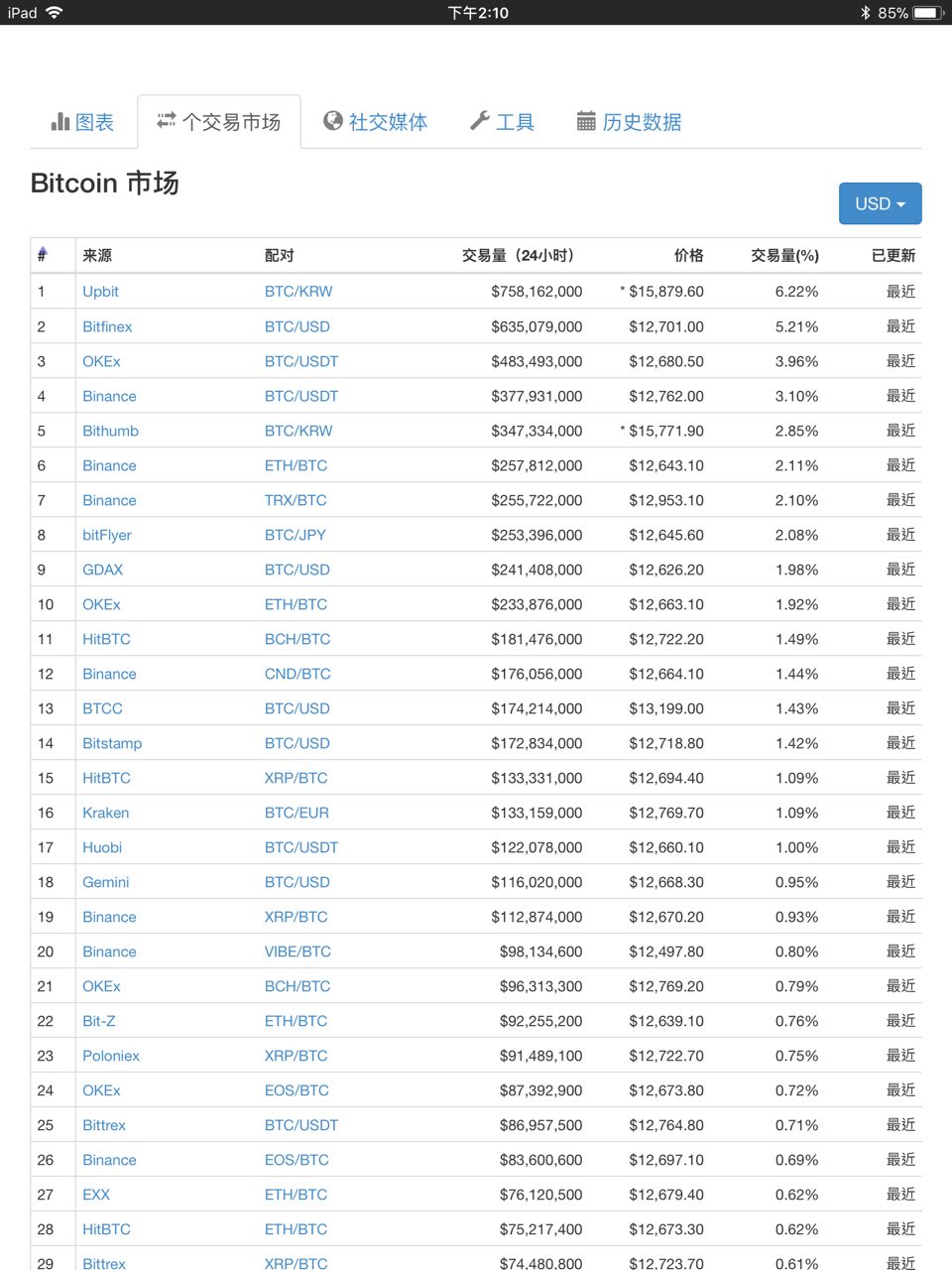This screenshot has width=952, height=1270.
Task: Tap the BTC/EUR pair link
Action: 297,813
